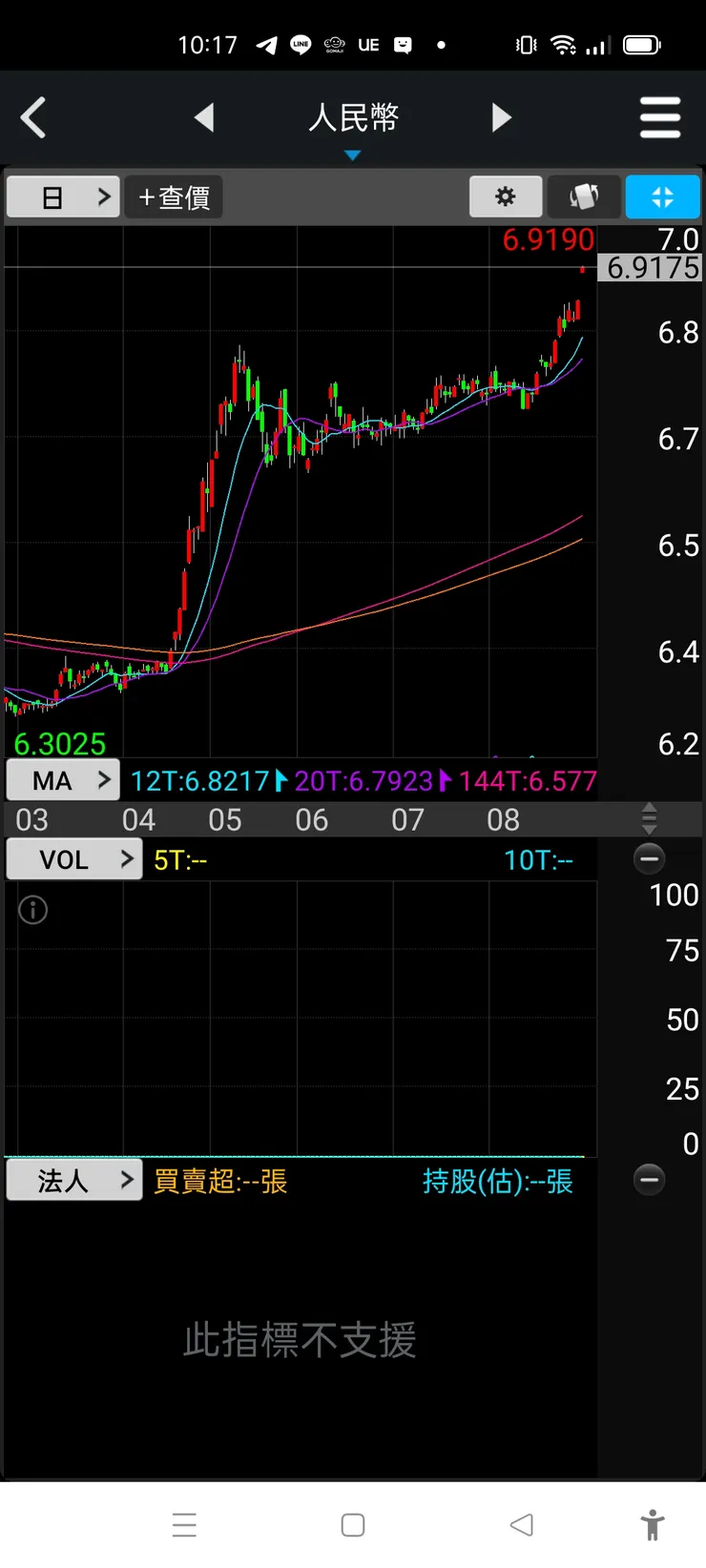Screen dimensions: 706x1568
Task: Change the MA indicator selector
Action: [63, 781]
